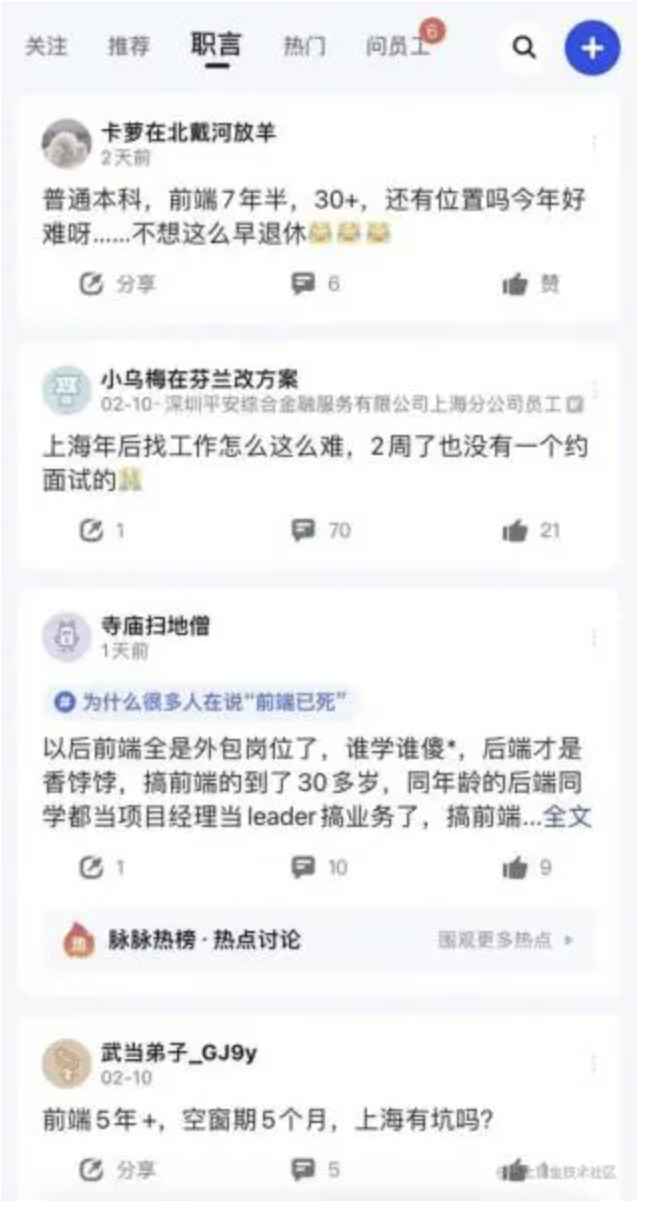Open the 问员工 tab
The height and width of the screenshot is (1210, 646).
[397, 47]
